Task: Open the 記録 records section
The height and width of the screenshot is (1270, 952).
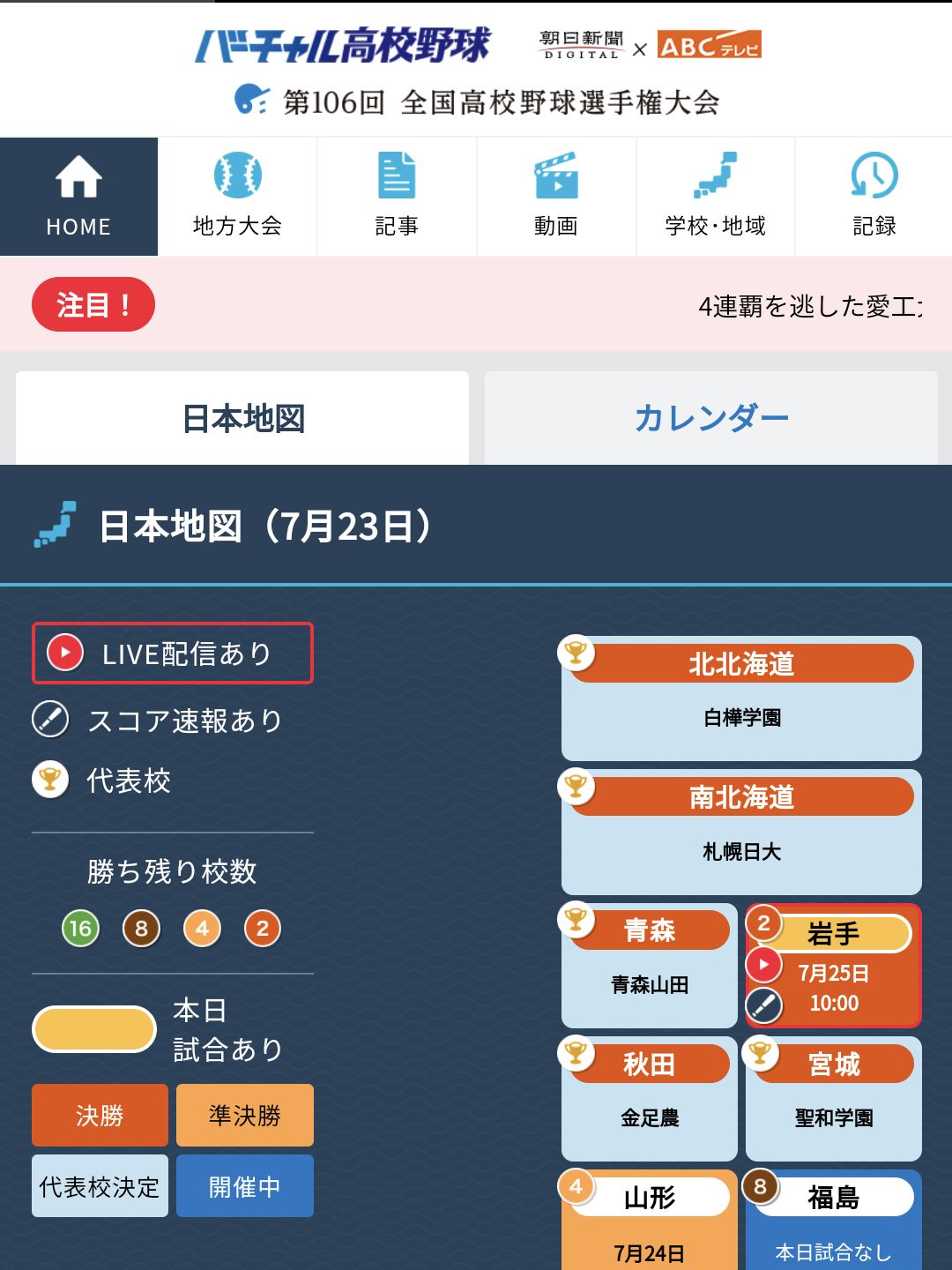Action: tap(874, 197)
